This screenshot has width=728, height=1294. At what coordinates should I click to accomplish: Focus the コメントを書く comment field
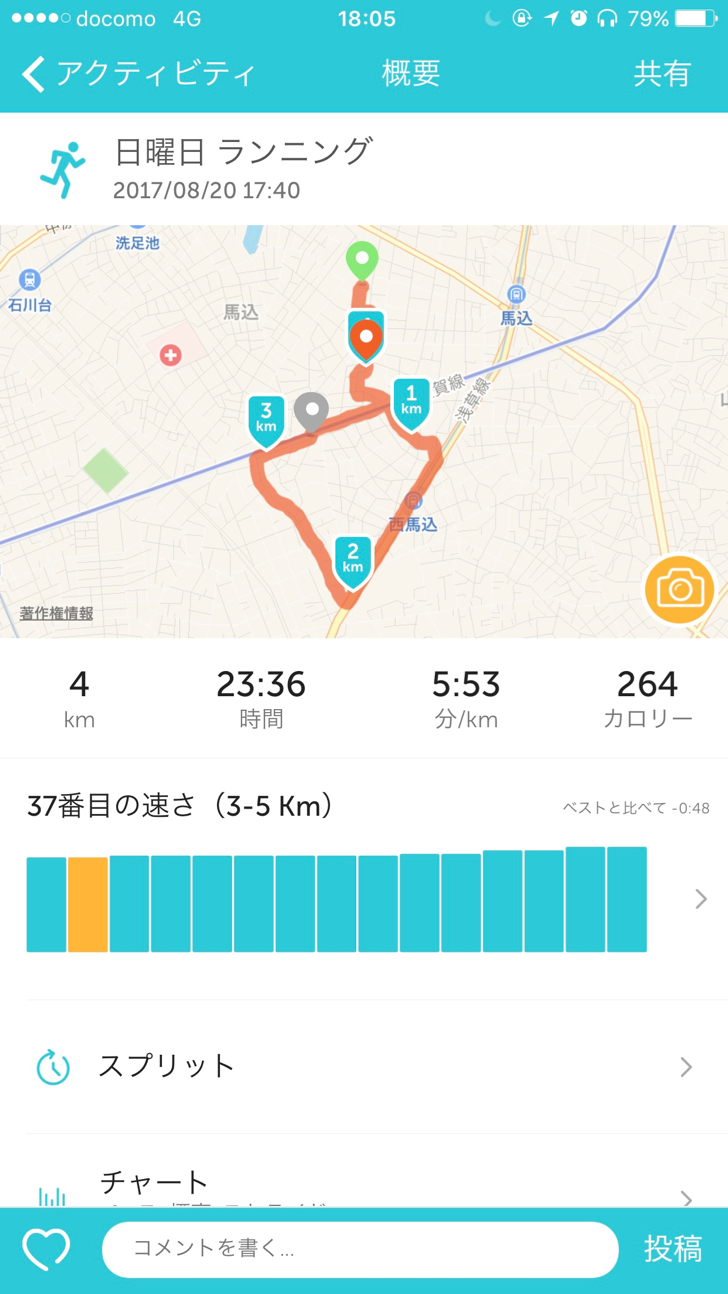pos(360,1249)
